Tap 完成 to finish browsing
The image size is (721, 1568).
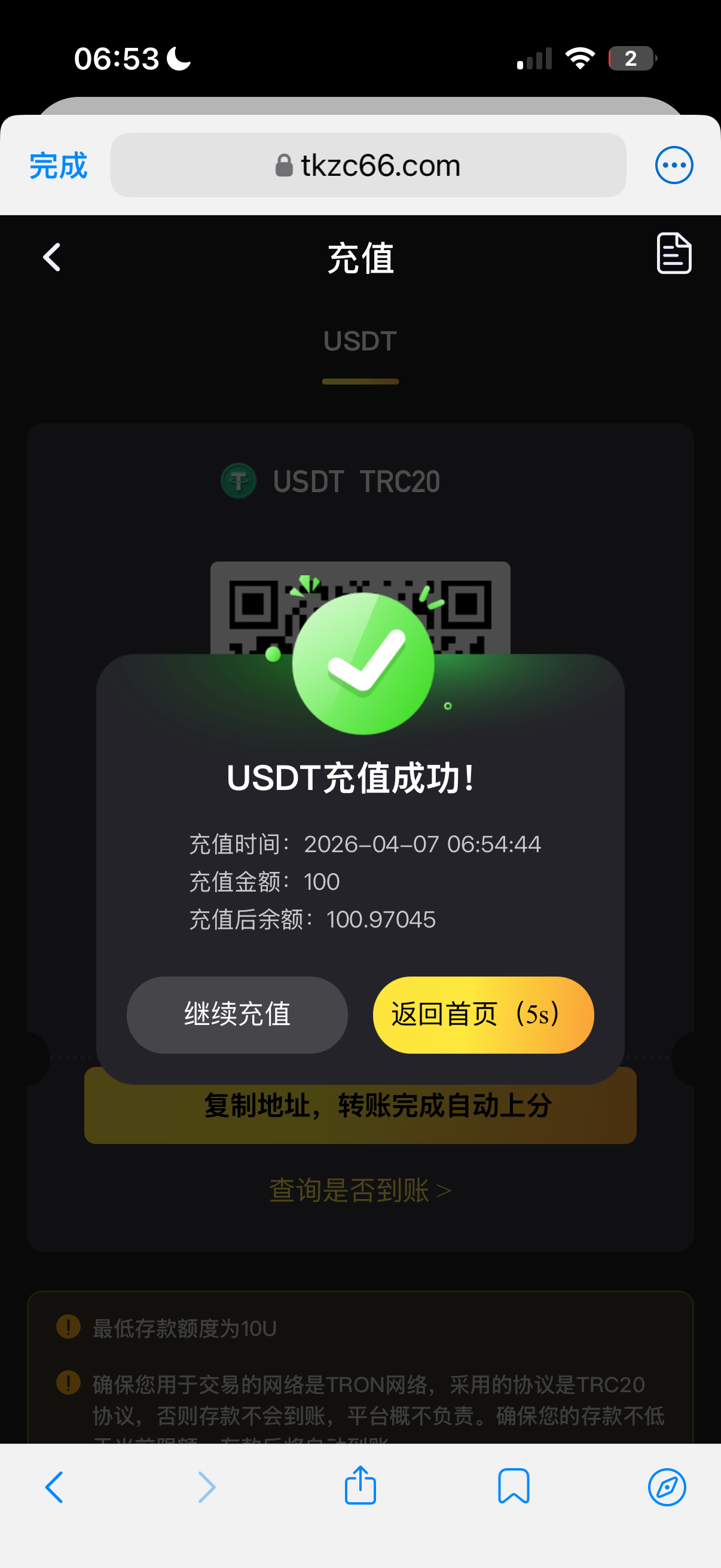58,165
